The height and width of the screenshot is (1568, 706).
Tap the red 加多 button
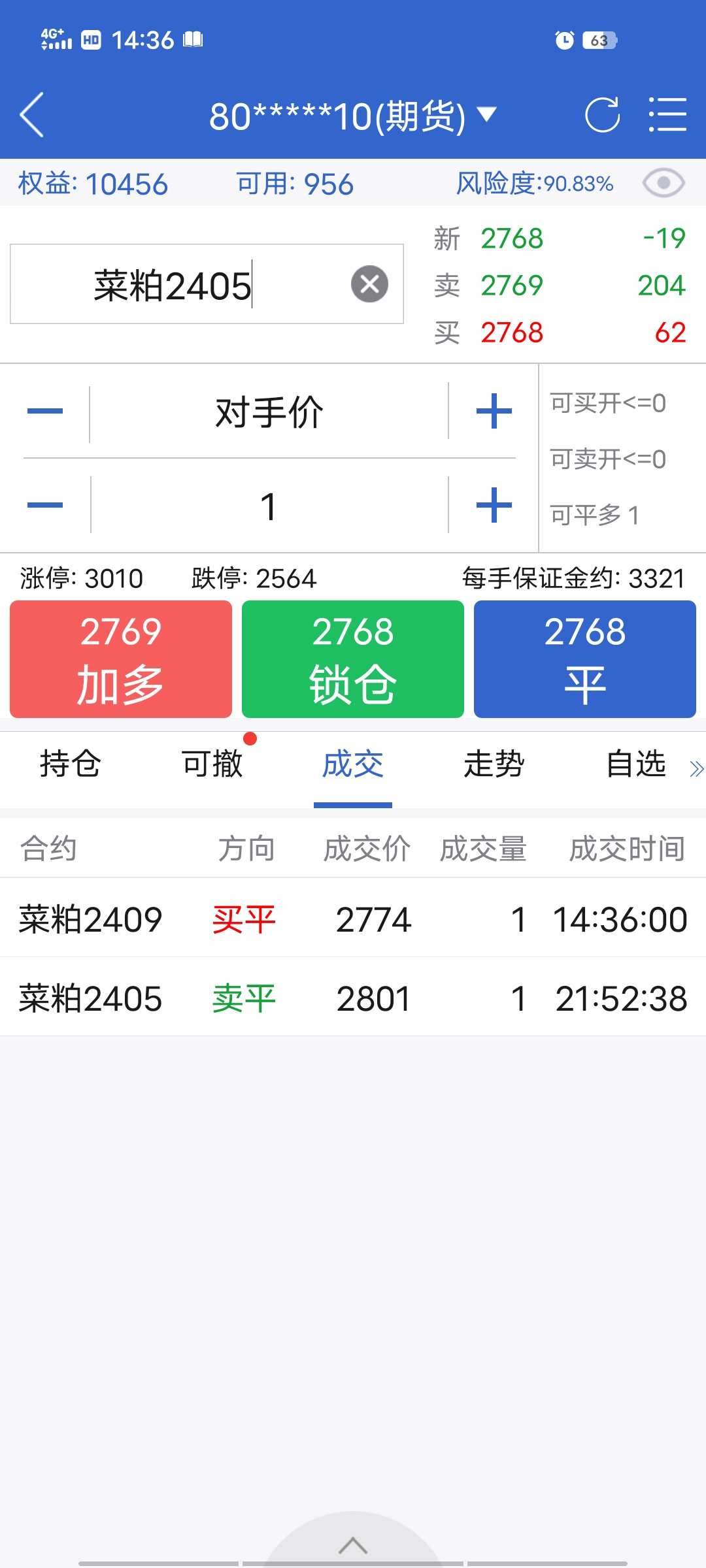click(121, 659)
